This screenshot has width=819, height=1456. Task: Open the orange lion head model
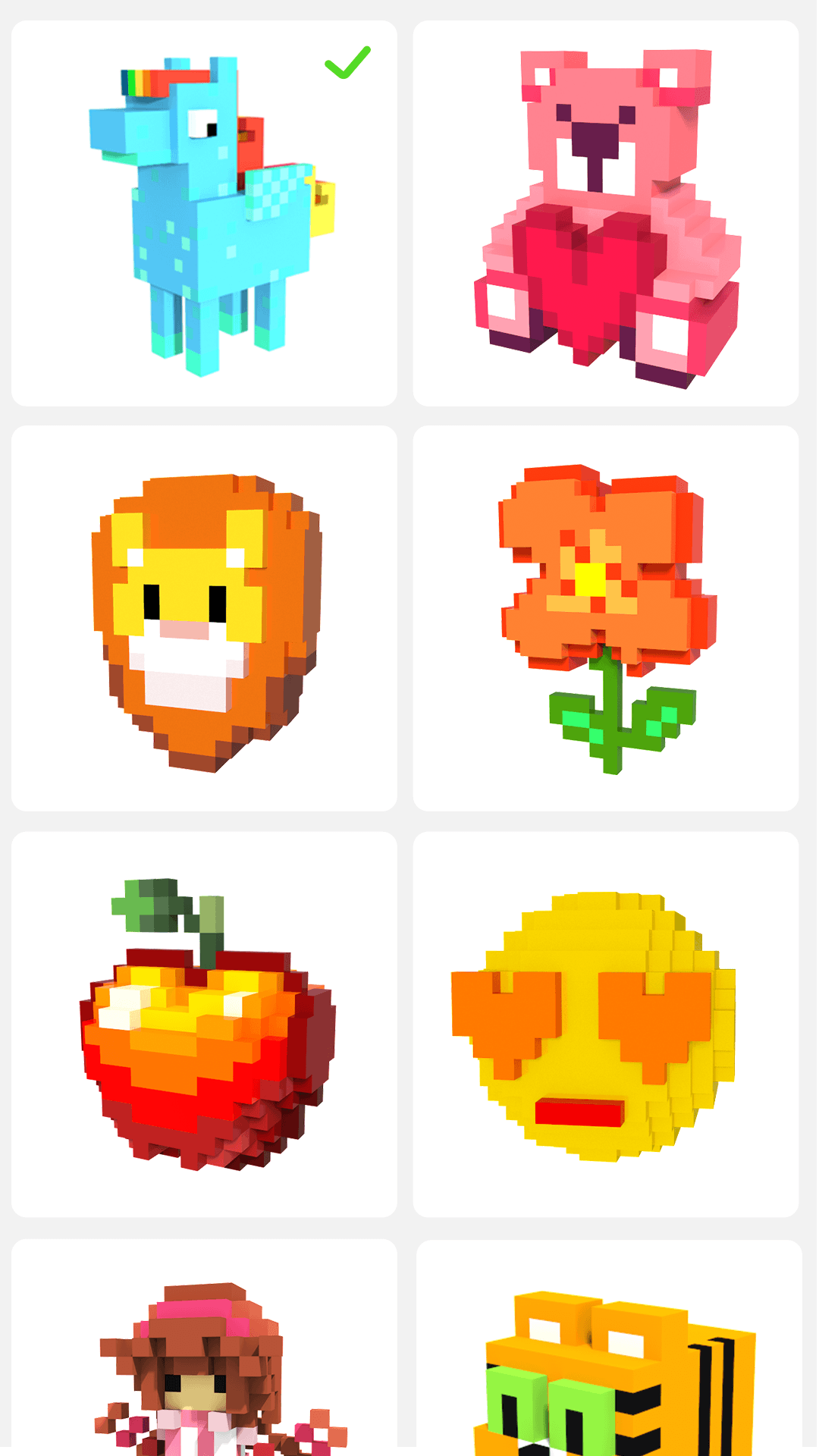(x=204, y=618)
